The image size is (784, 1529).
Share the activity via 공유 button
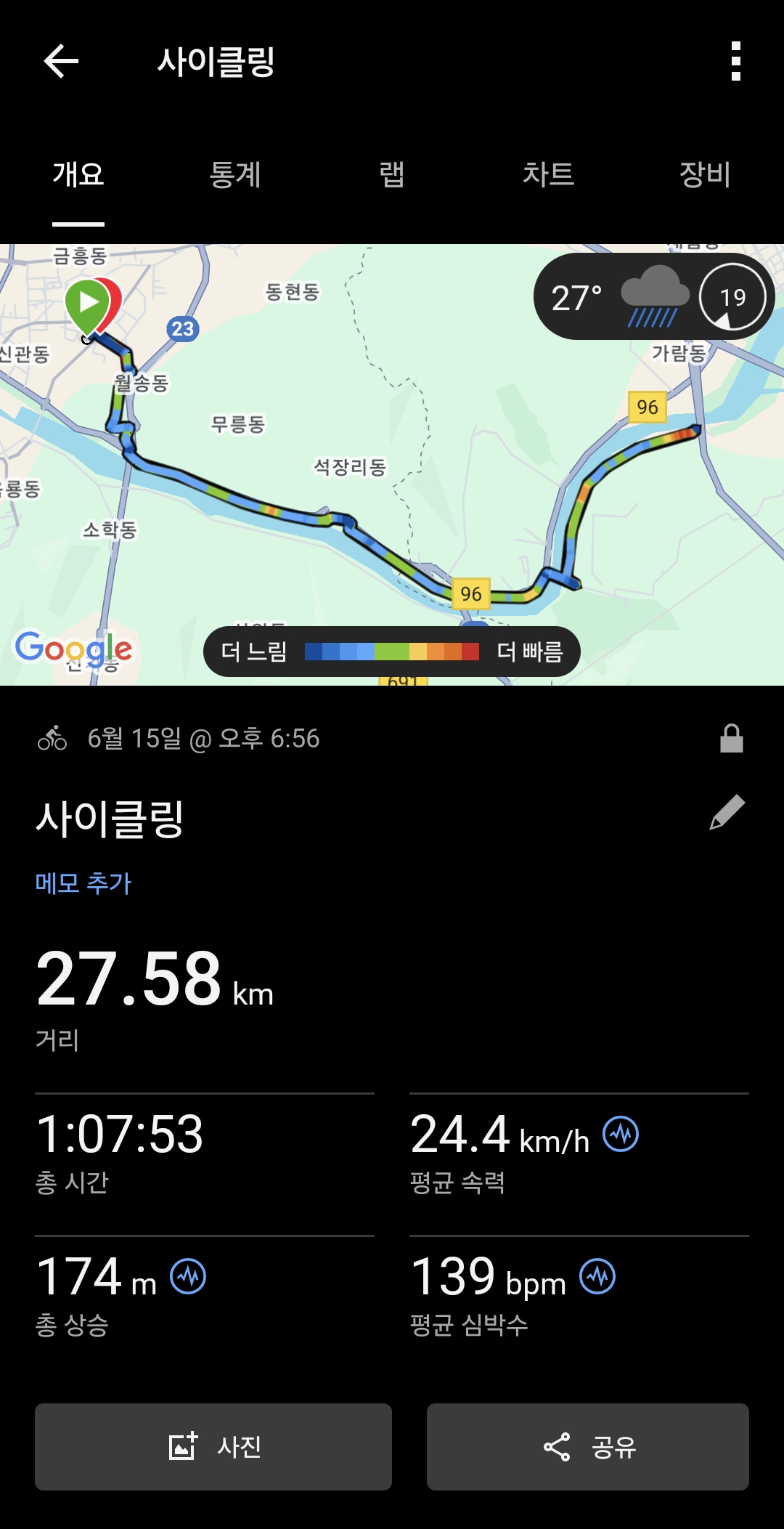point(588,1447)
